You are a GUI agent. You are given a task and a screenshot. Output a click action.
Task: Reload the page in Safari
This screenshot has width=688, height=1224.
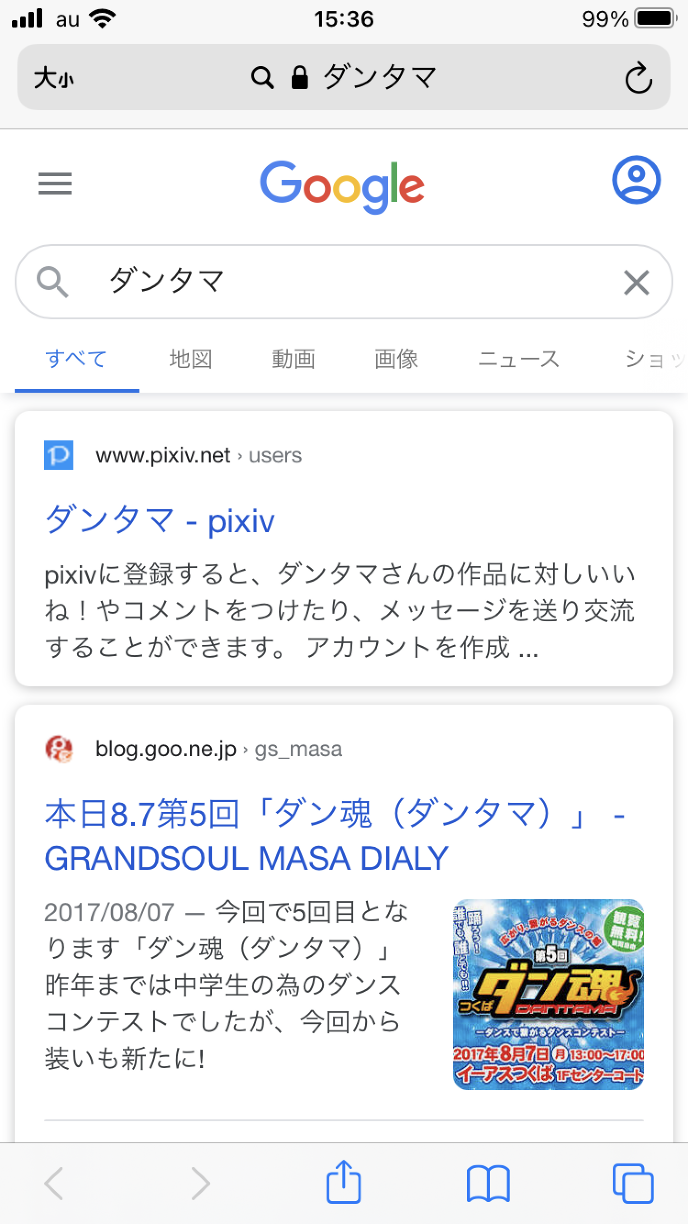pos(638,78)
